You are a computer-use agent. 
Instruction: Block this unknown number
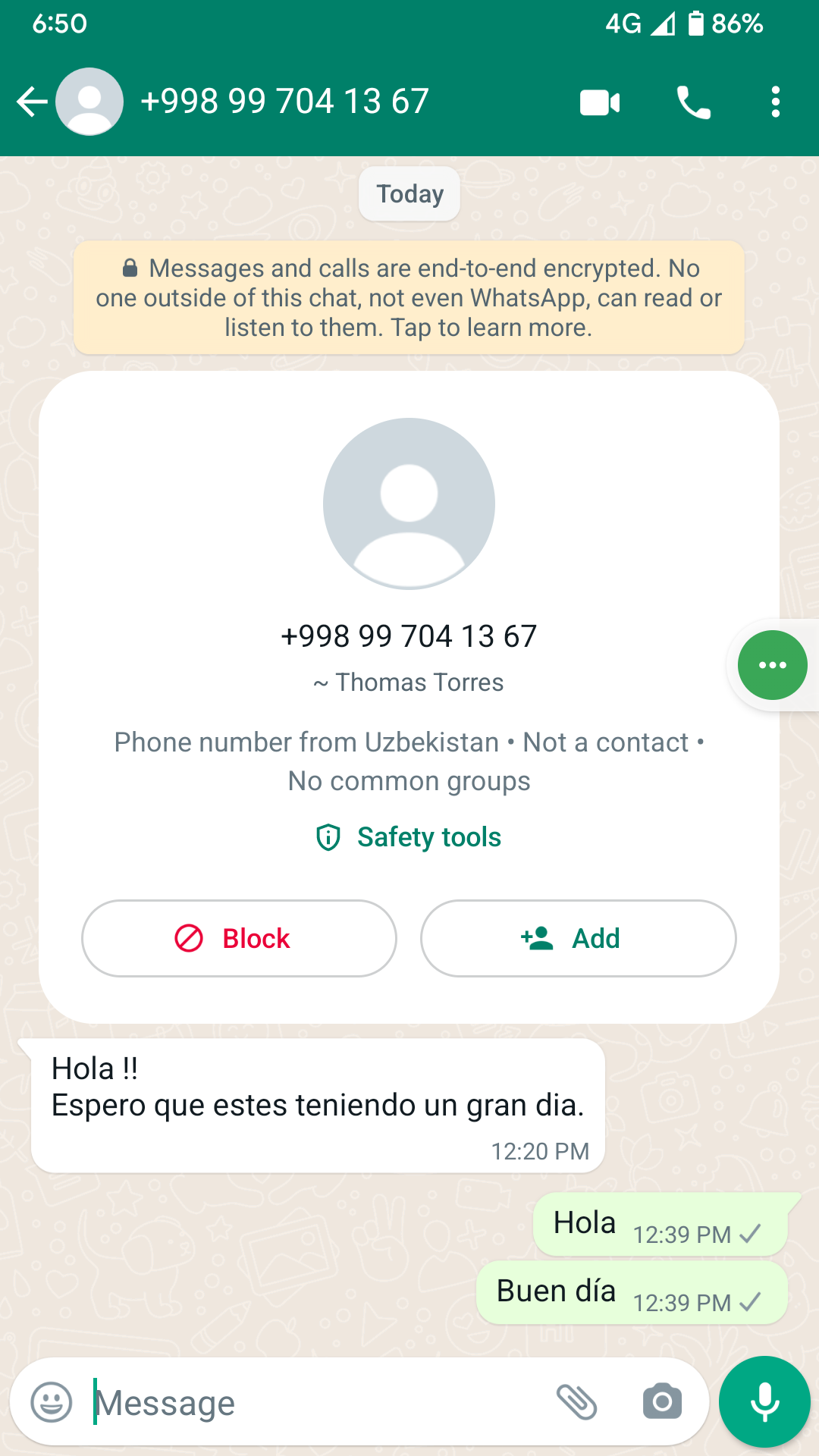[239, 939]
